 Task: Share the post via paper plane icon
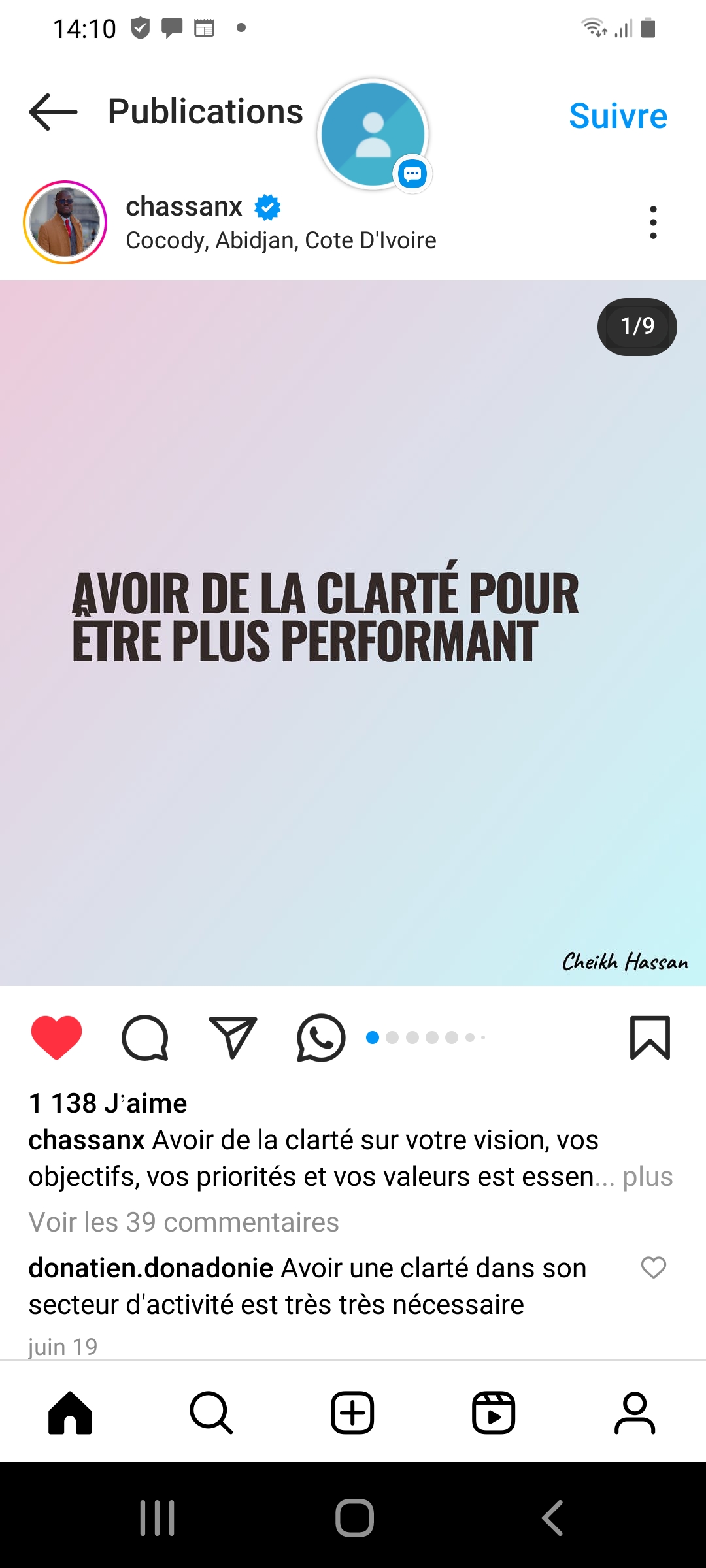tap(233, 1037)
